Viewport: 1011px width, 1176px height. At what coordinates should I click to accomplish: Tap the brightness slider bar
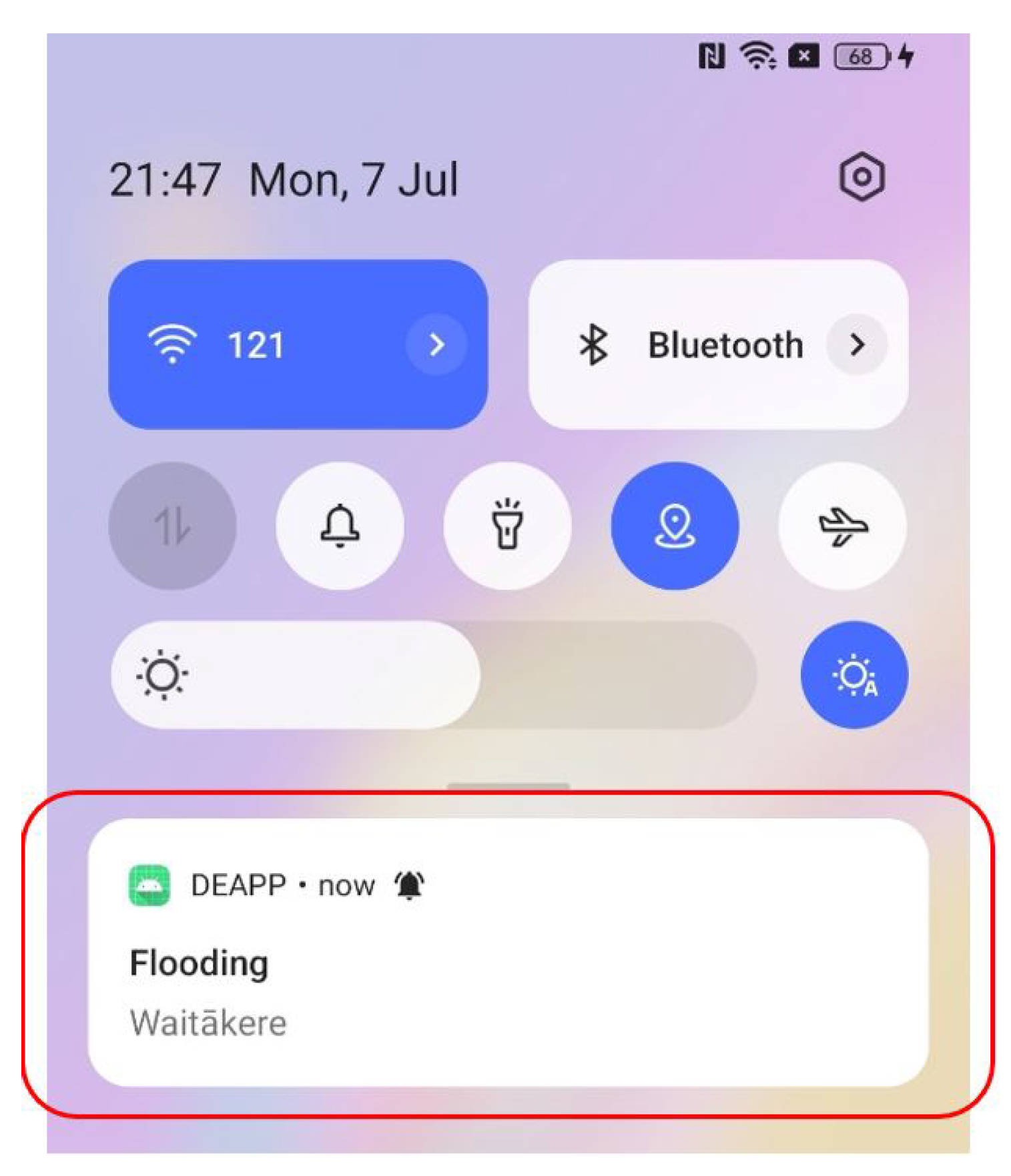click(x=434, y=674)
